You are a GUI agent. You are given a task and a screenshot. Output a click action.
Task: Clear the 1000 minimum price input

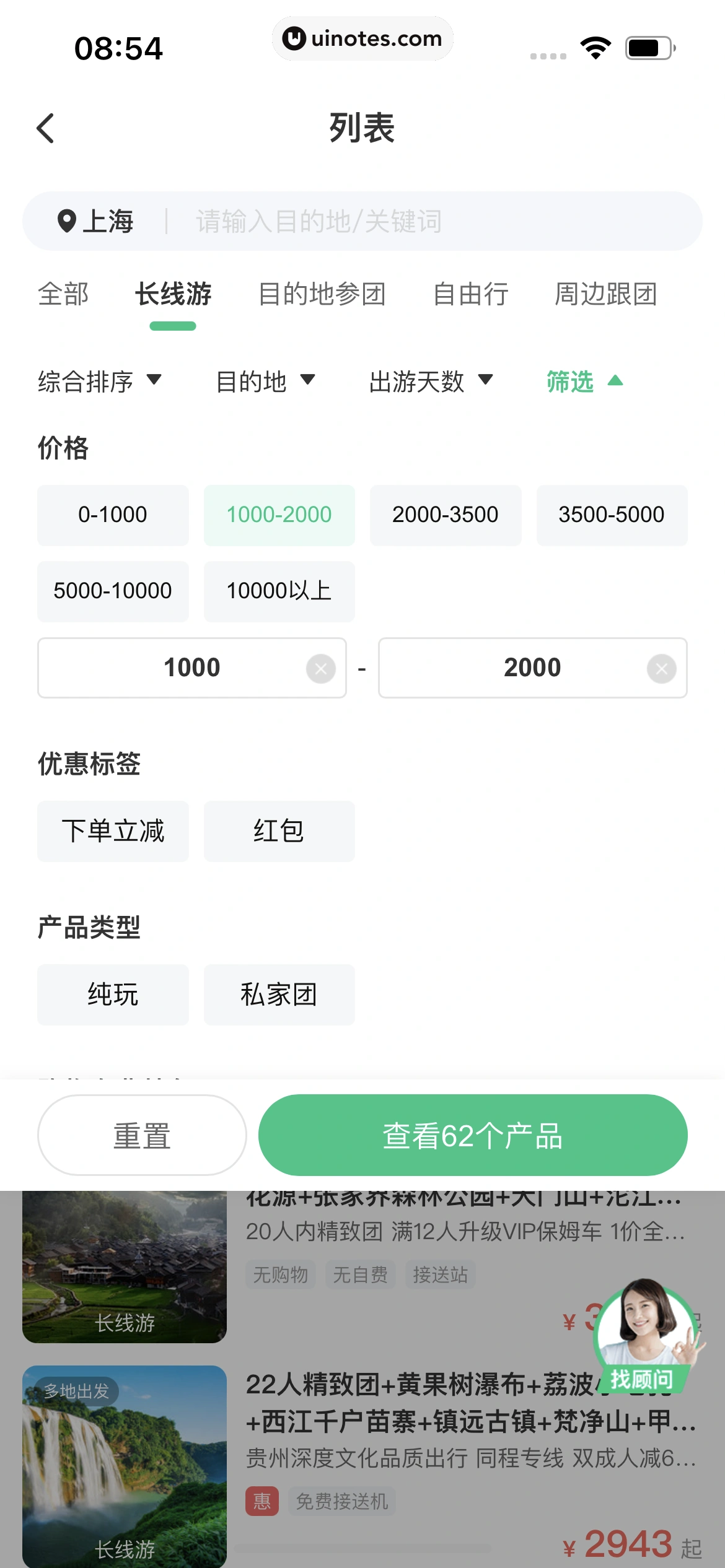320,668
